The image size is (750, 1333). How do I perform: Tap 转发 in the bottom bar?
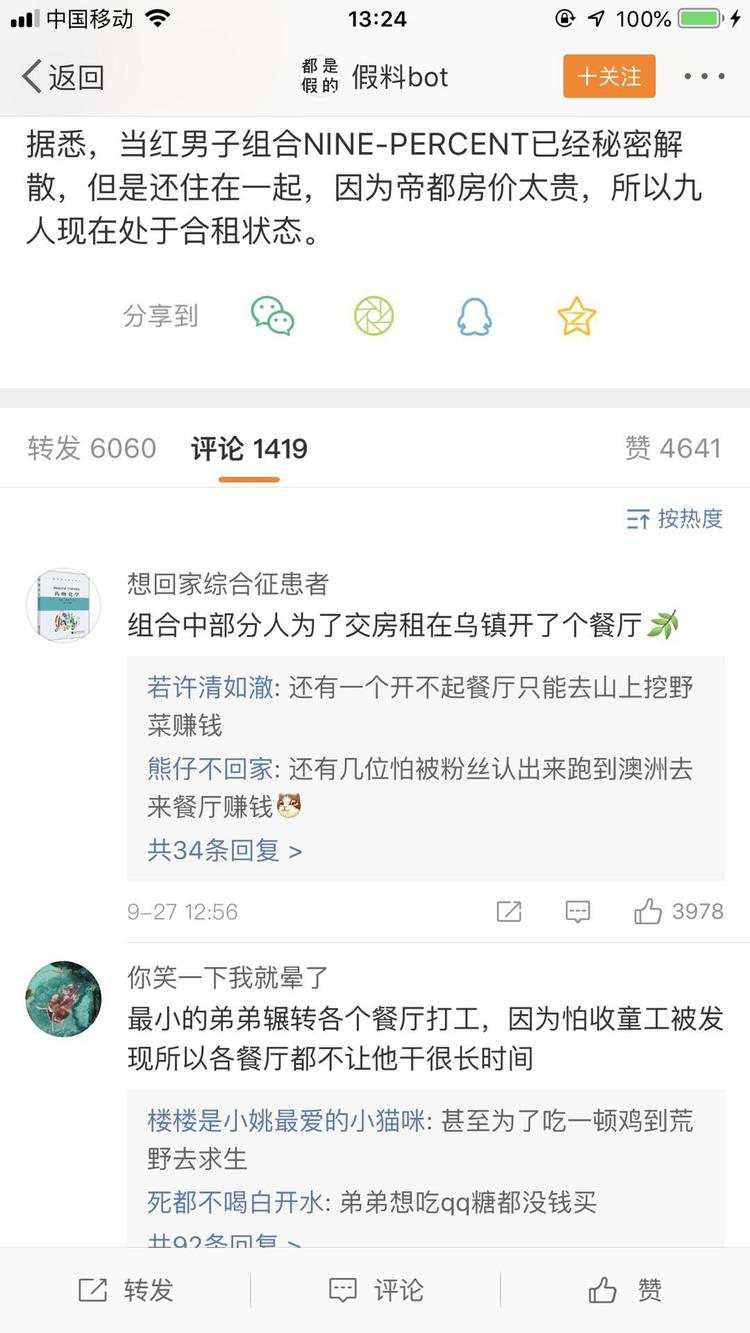[125, 1290]
